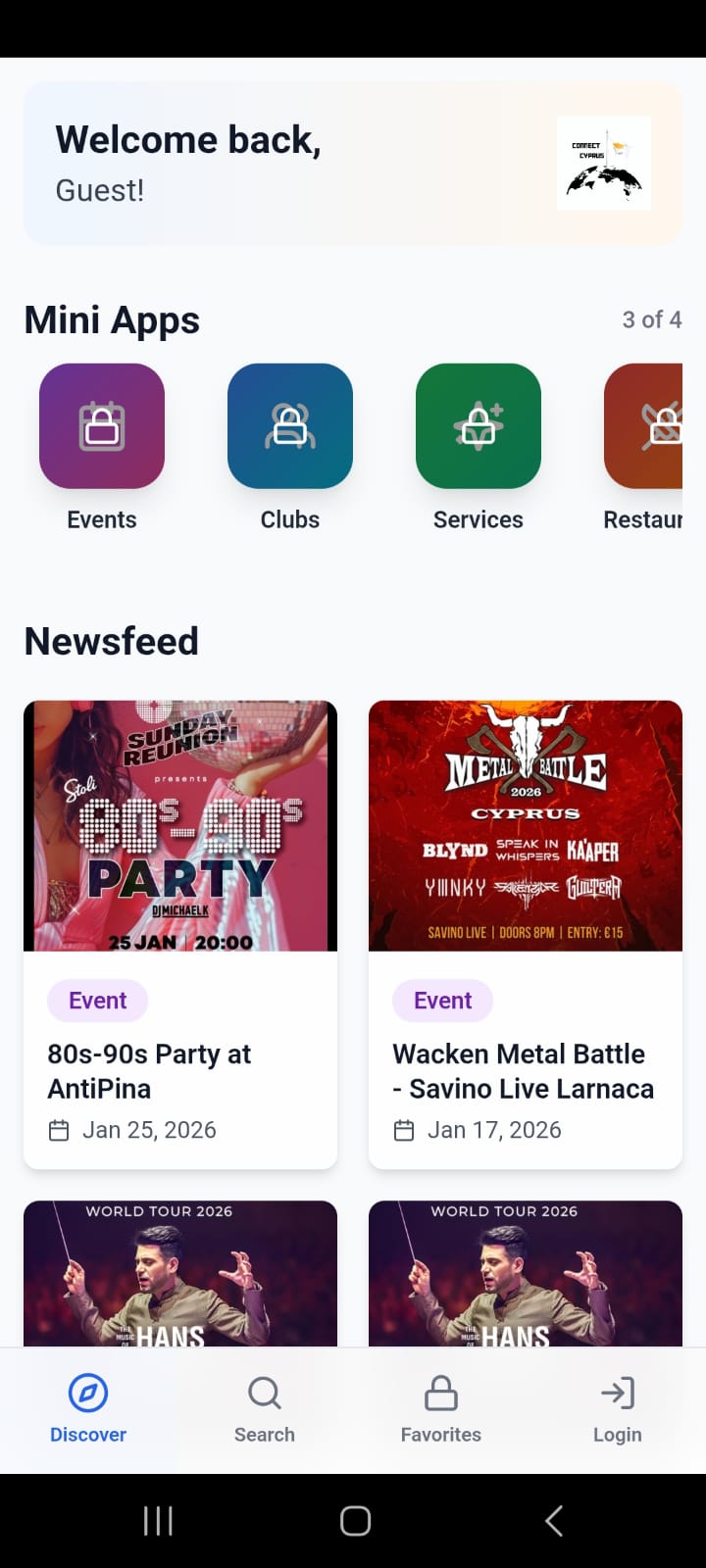Open the Services mini app
The image size is (706, 1568).
click(x=479, y=426)
